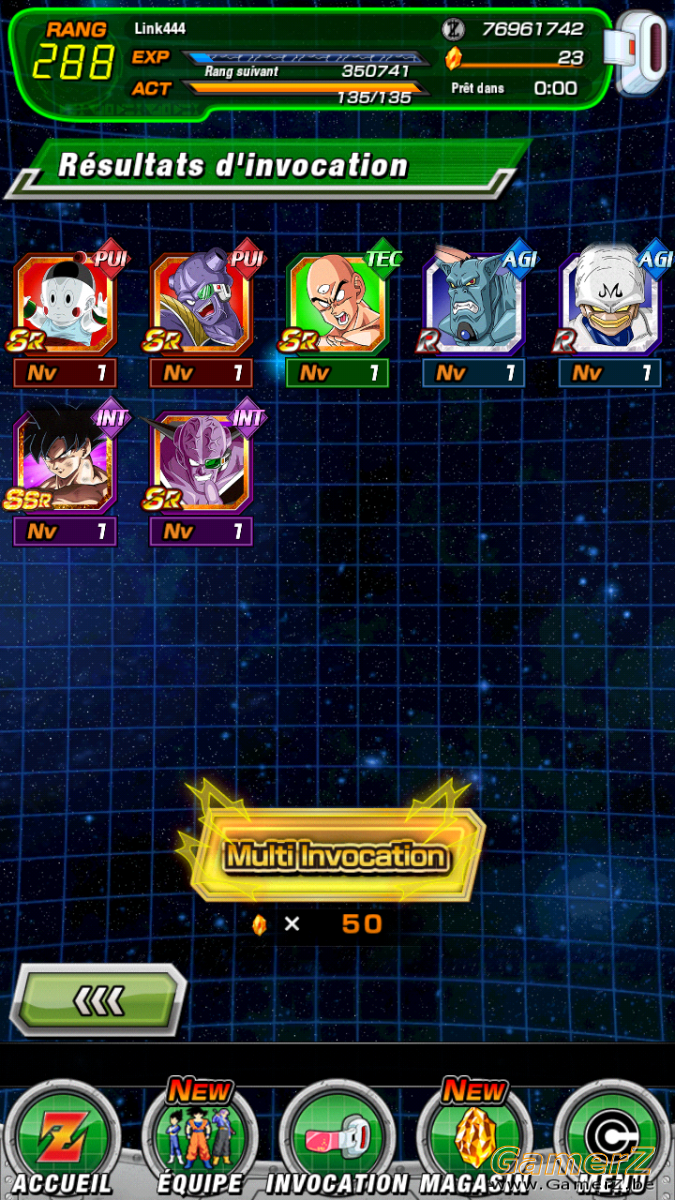The width and height of the screenshot is (675, 1200).
Task: Open the Accueil tab
Action: (x=62, y=1142)
